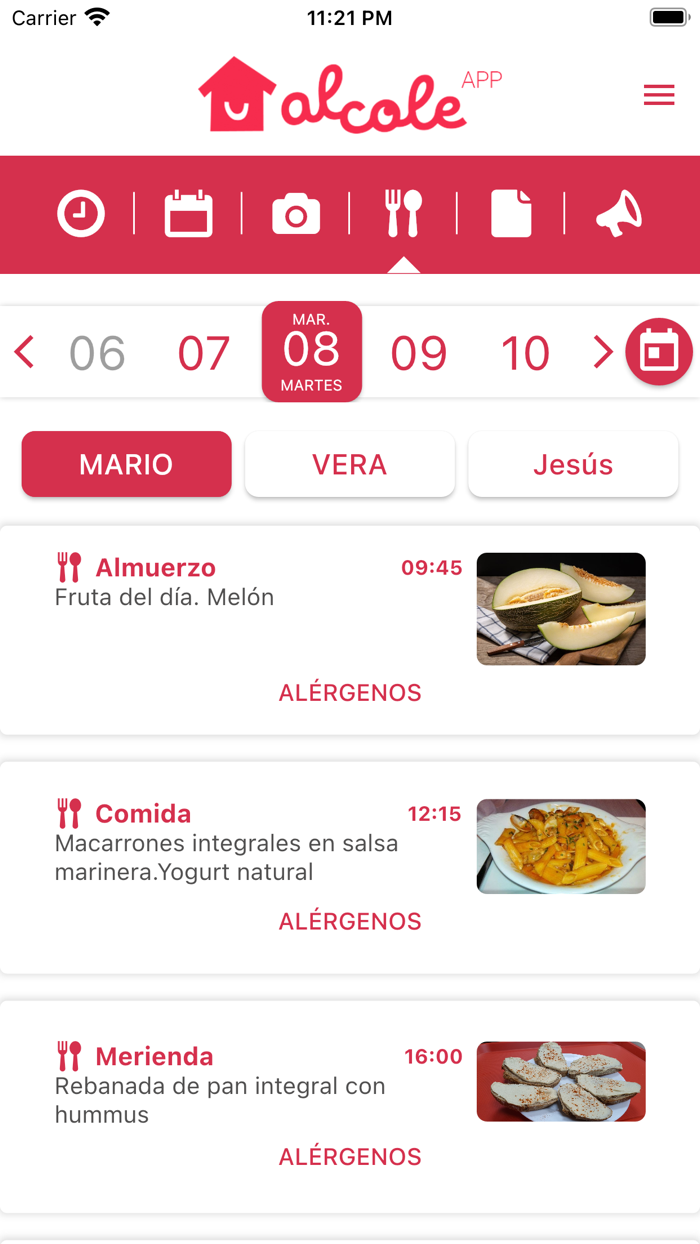This screenshot has width=700, height=1244.
Task: Show allergens for Comida
Action: (350, 921)
